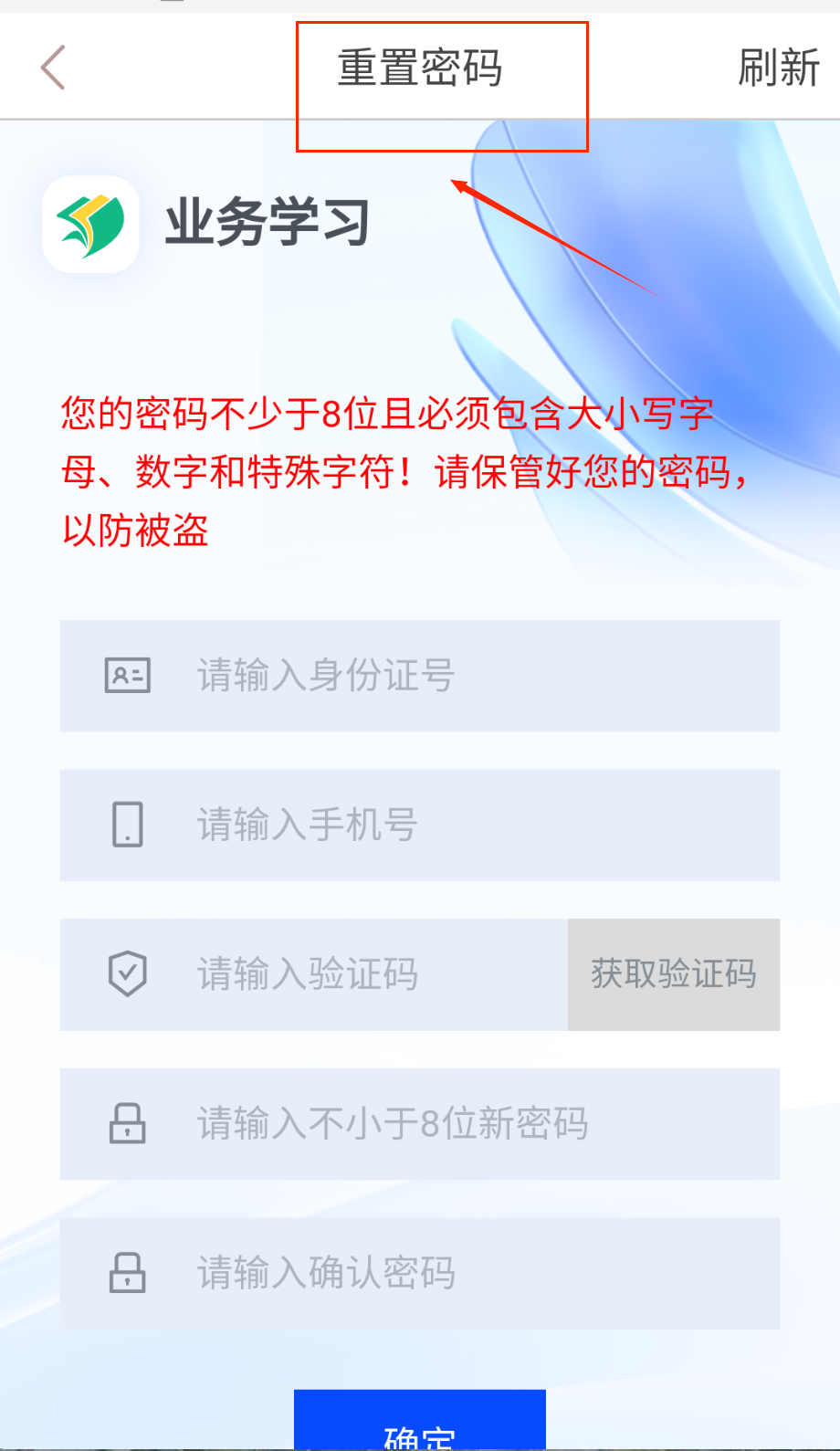Image resolution: width=840 pixels, height=1451 pixels.
Task: Submit the form with 确定
Action: click(x=420, y=1425)
